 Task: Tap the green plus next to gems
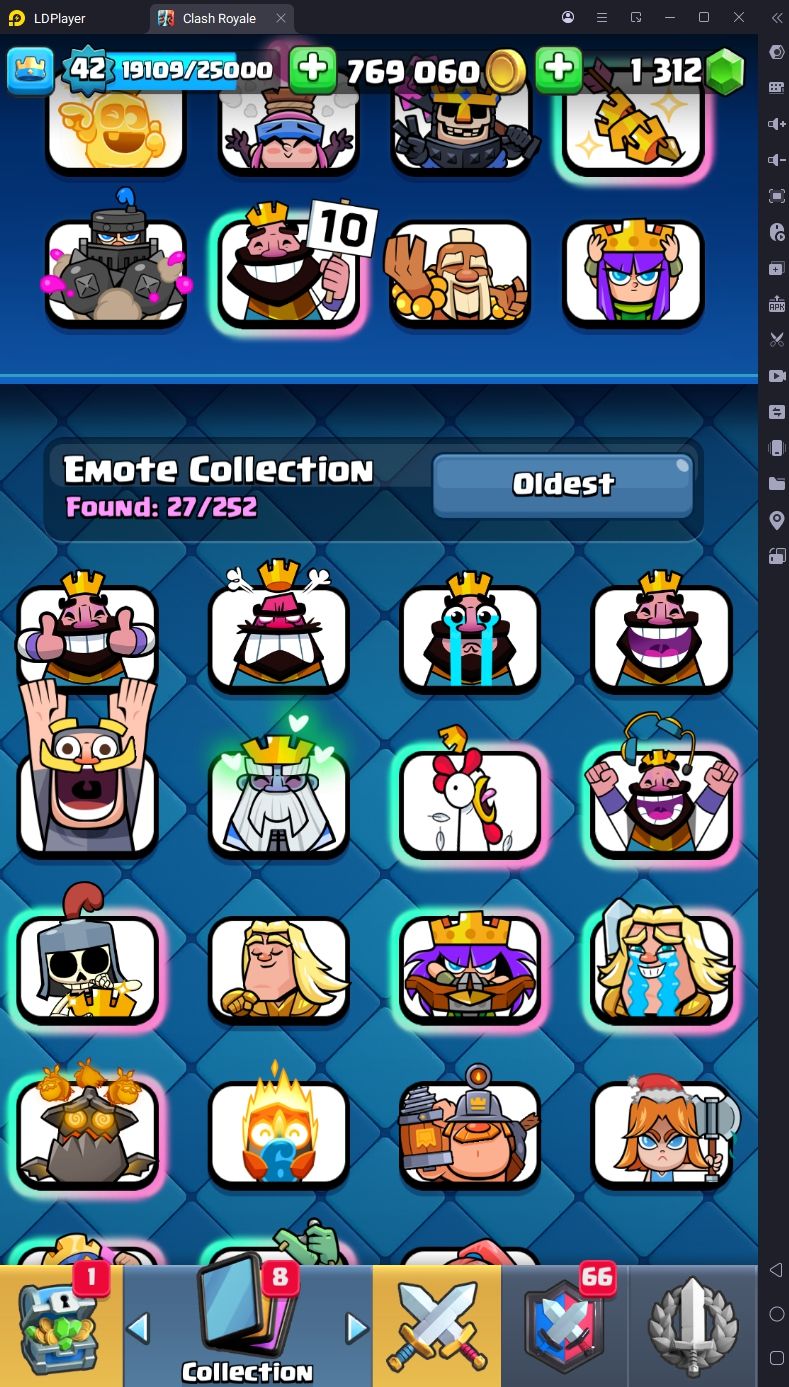coord(558,69)
